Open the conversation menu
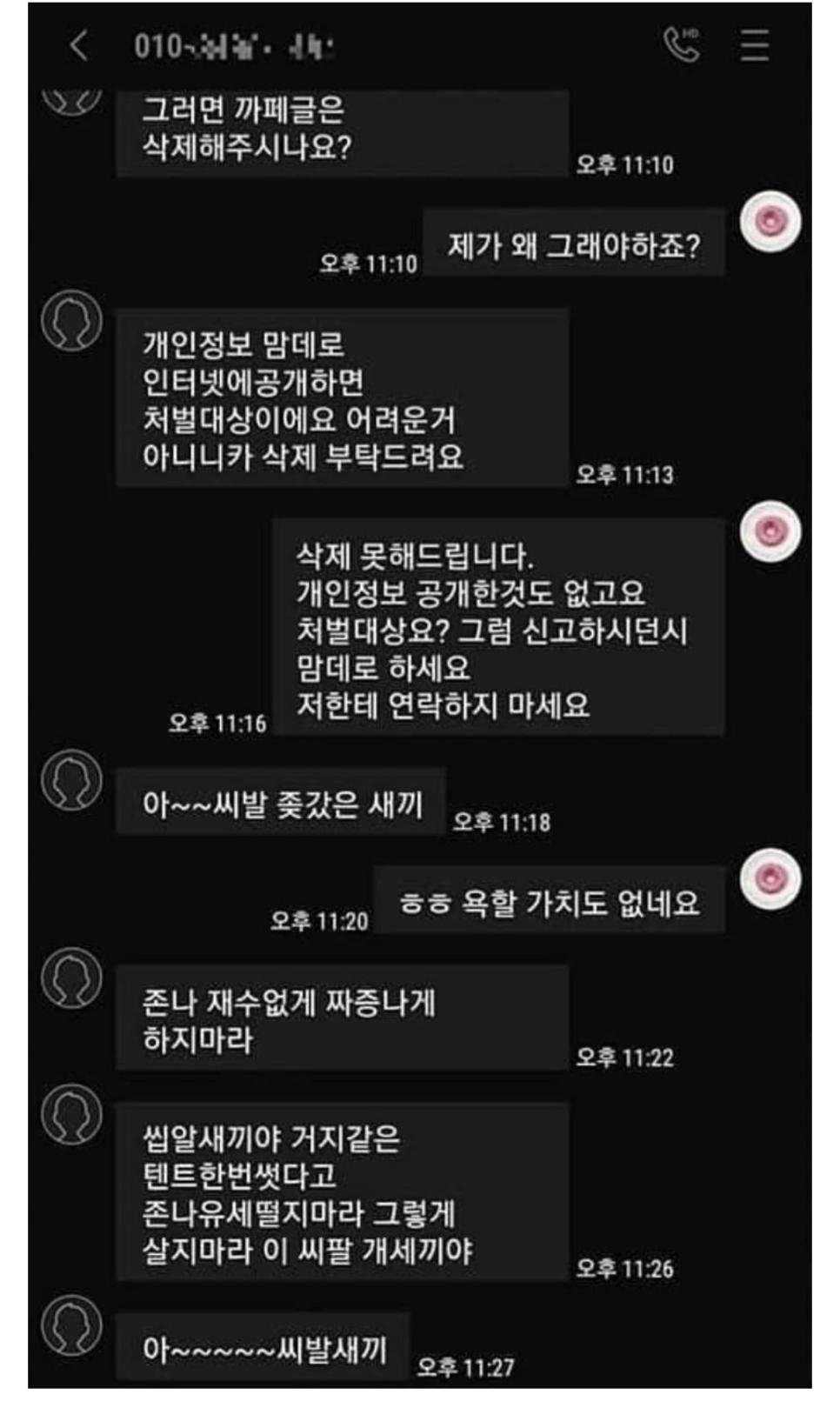 [754, 45]
